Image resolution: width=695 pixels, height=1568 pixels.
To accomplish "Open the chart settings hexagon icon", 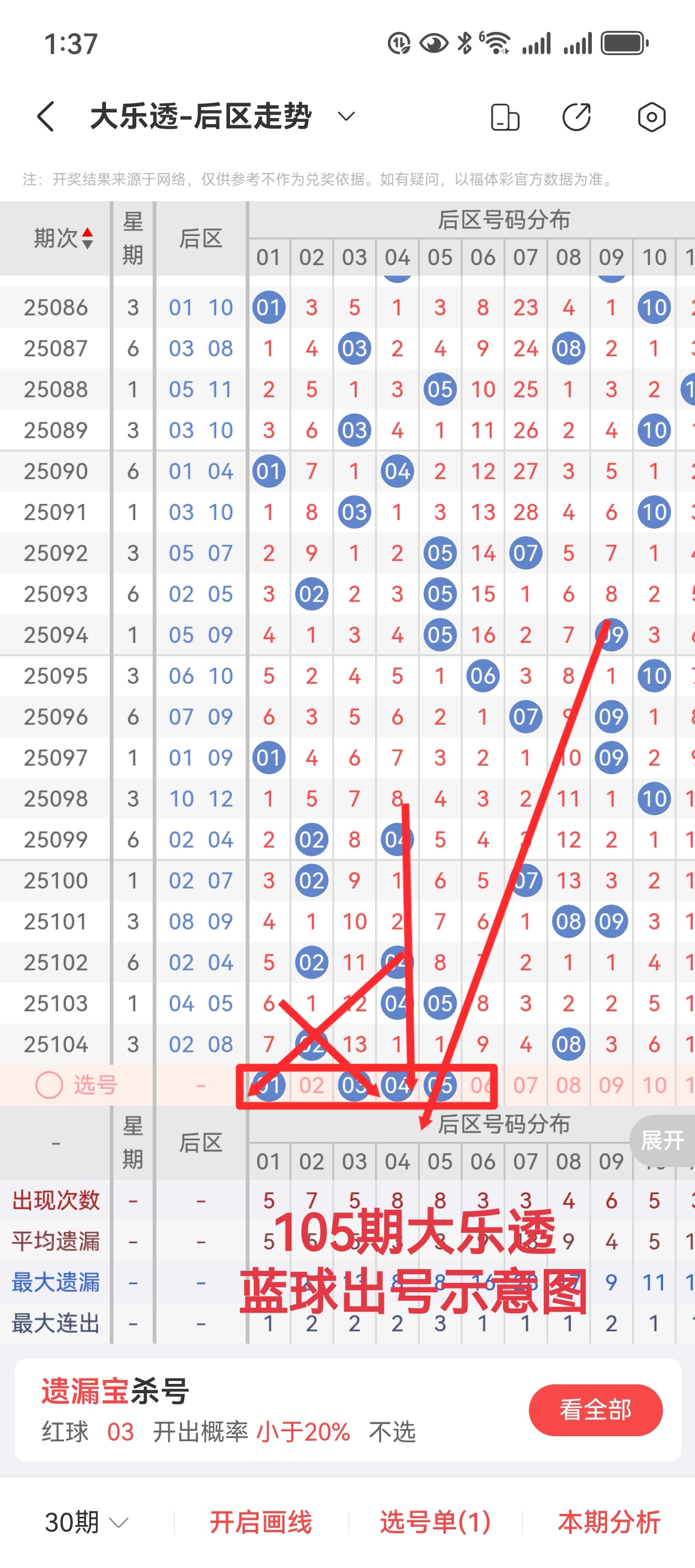I will [x=651, y=117].
